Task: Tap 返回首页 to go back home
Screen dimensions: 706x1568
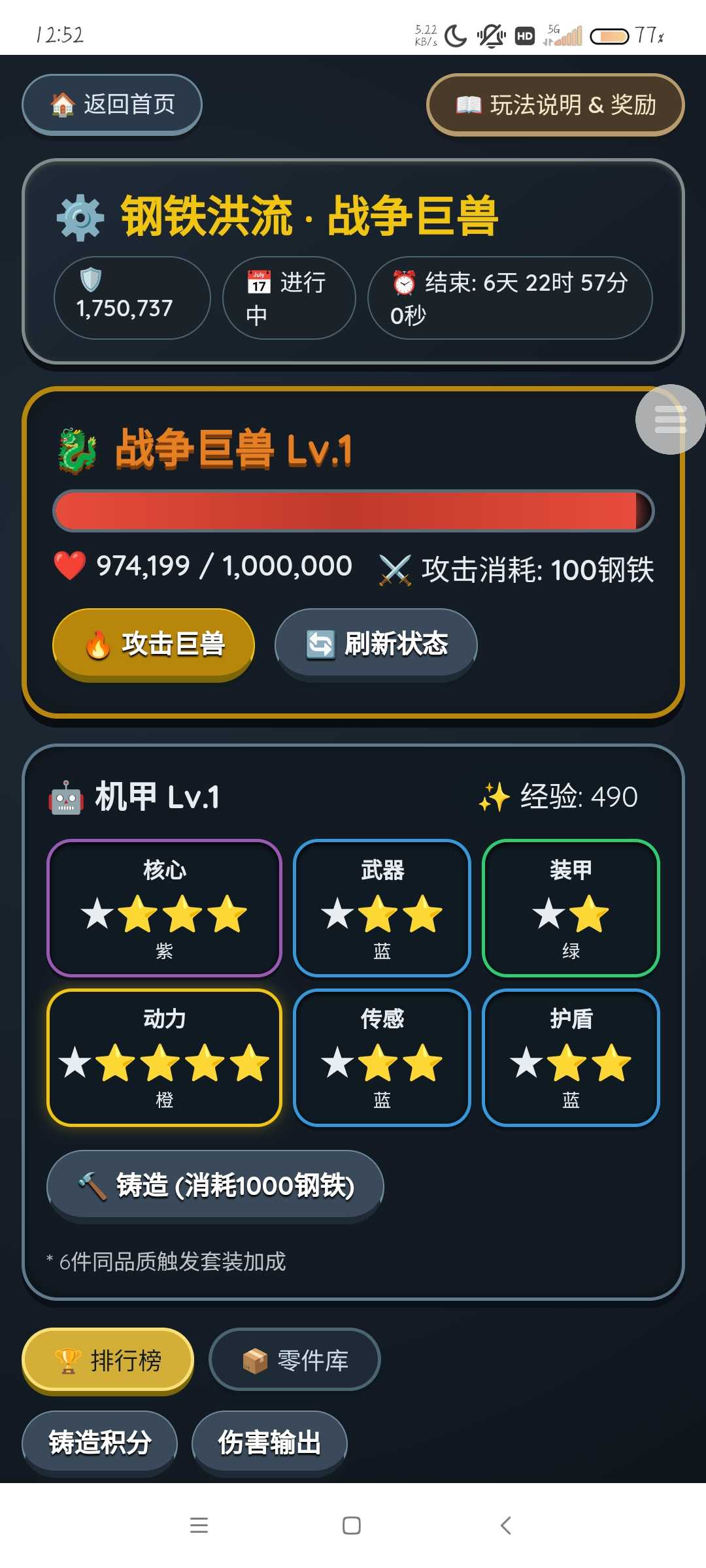Action: (x=112, y=105)
